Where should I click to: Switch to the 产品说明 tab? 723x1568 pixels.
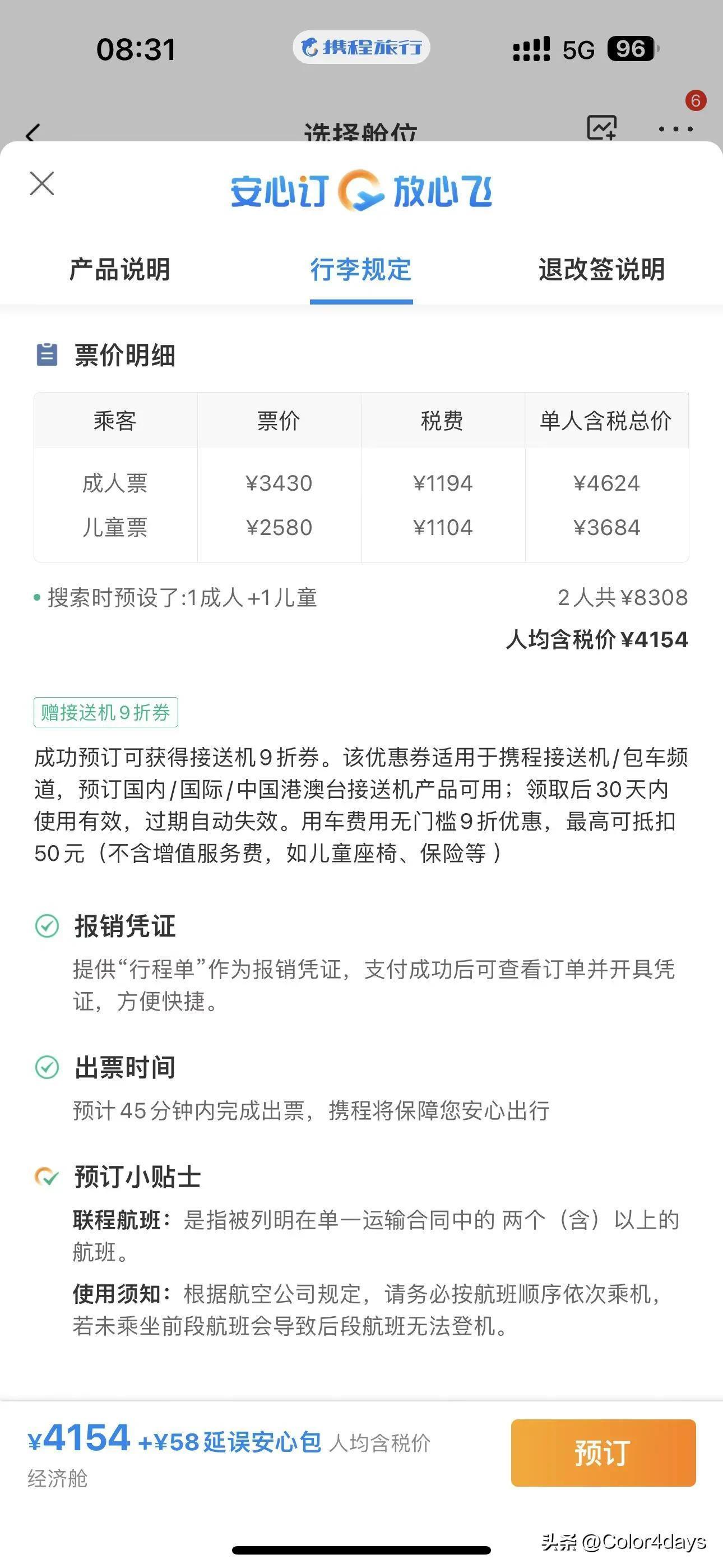(119, 270)
